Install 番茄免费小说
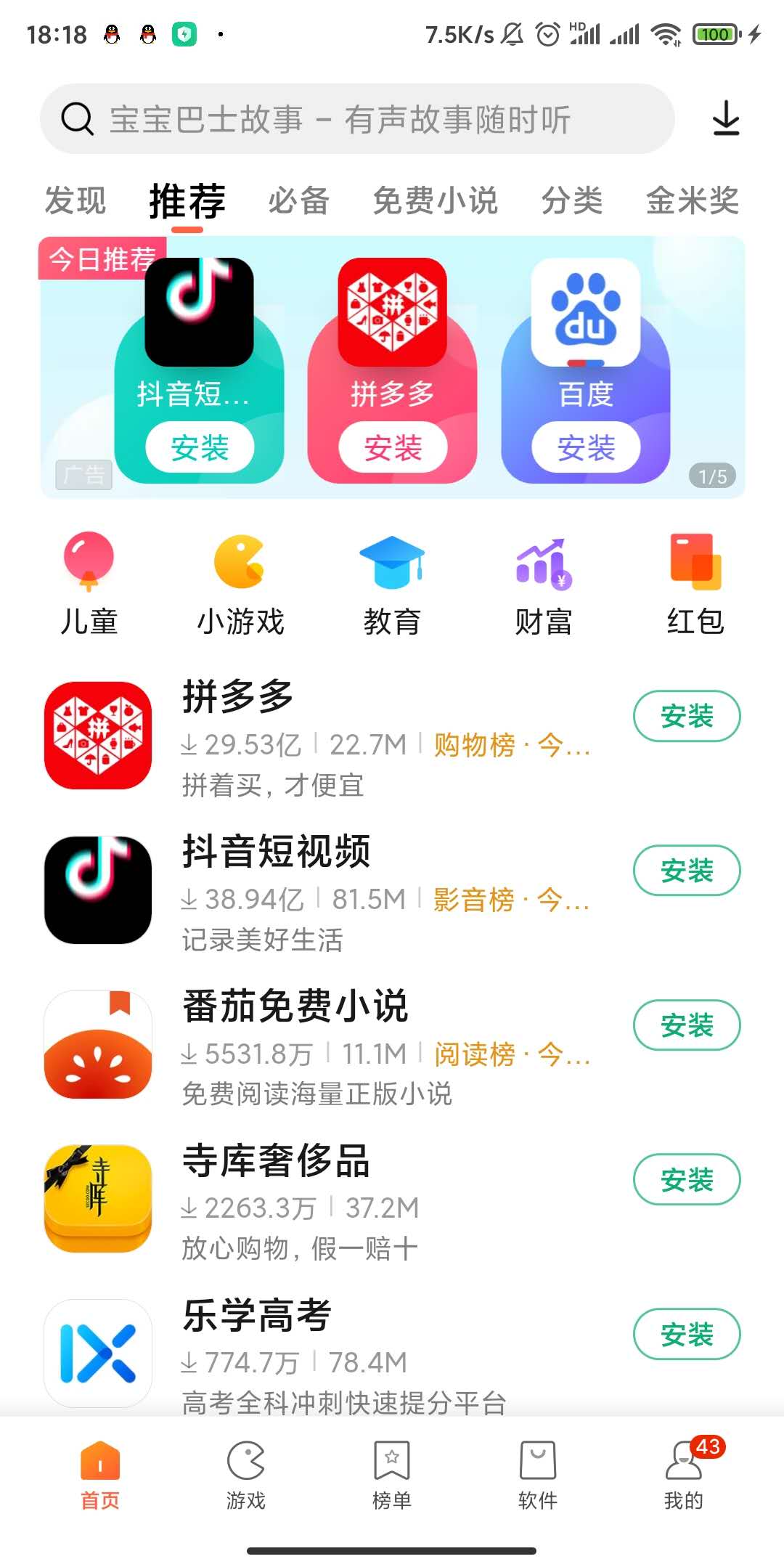 tap(686, 1025)
